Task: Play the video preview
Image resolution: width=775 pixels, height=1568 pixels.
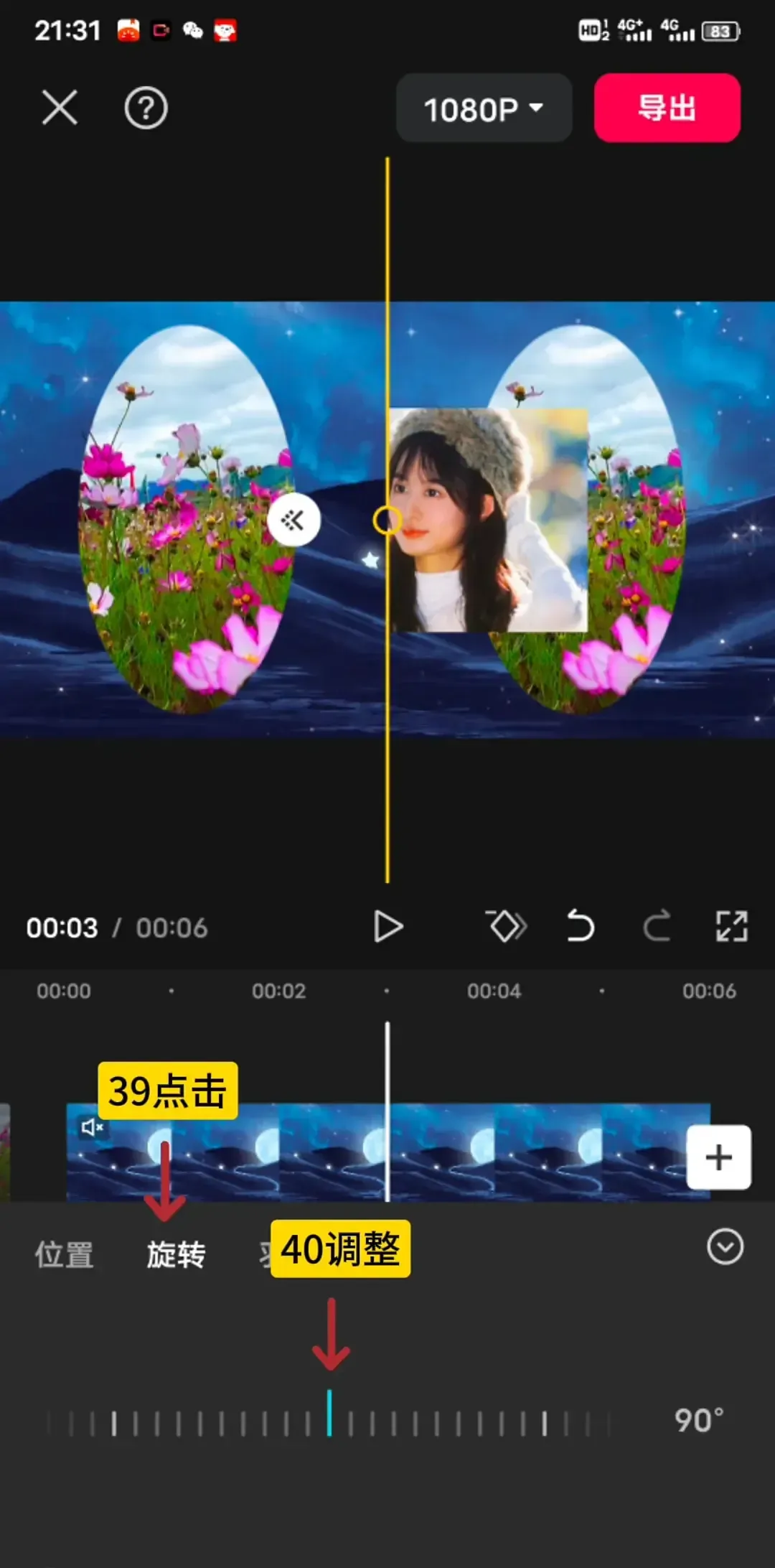Action: 388,927
